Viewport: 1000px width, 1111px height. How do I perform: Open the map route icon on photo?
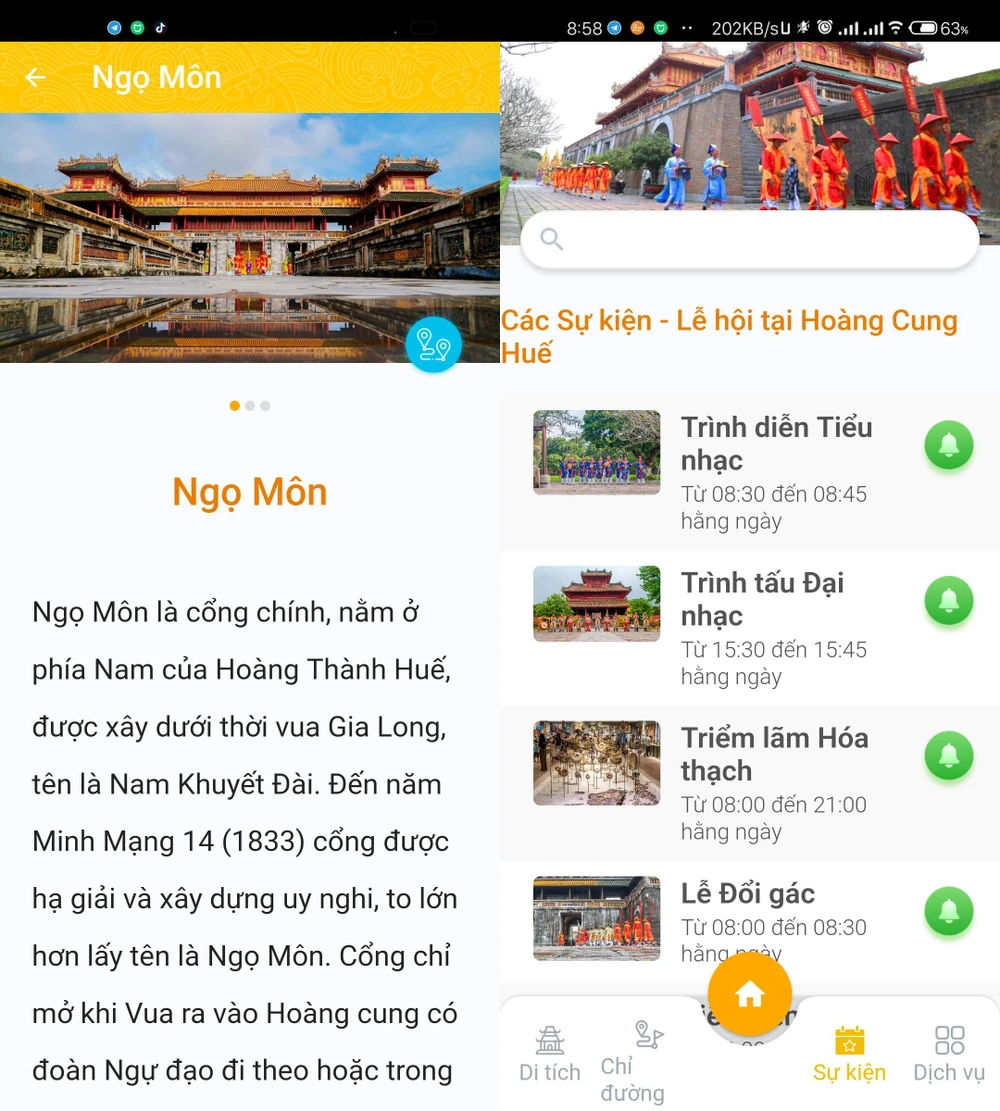433,345
